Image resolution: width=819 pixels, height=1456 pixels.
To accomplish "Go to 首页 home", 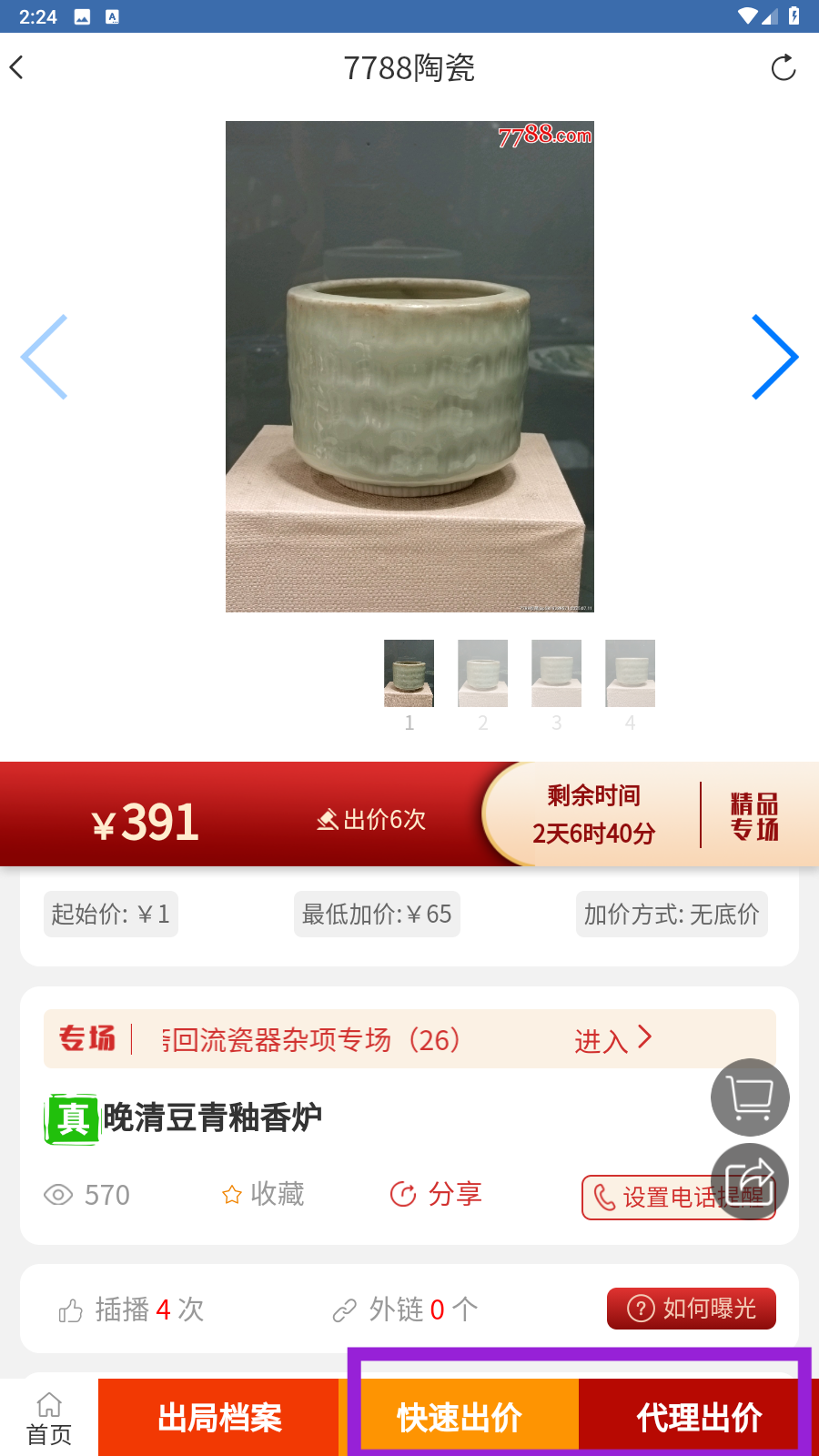I will click(49, 1419).
